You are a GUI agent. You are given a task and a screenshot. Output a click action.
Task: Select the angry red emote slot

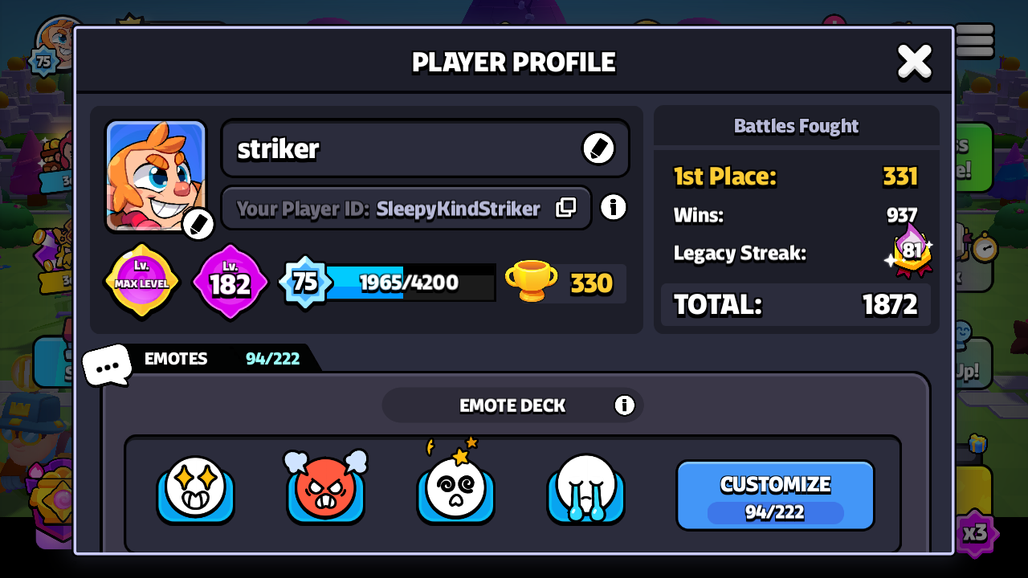point(325,490)
